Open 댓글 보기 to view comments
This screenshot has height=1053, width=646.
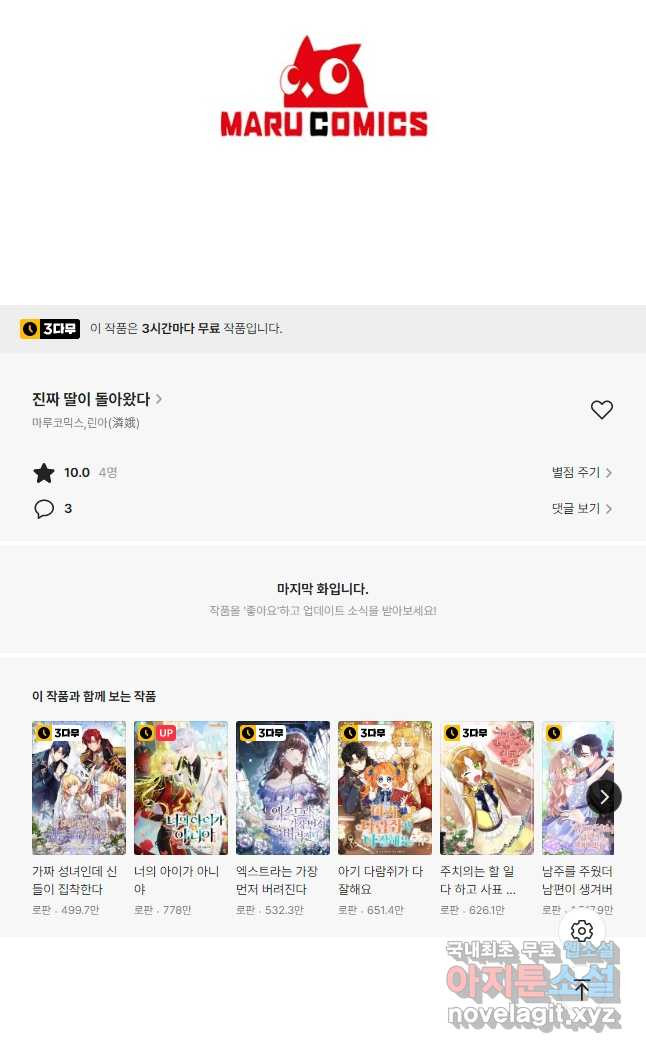pyautogui.click(x=581, y=508)
